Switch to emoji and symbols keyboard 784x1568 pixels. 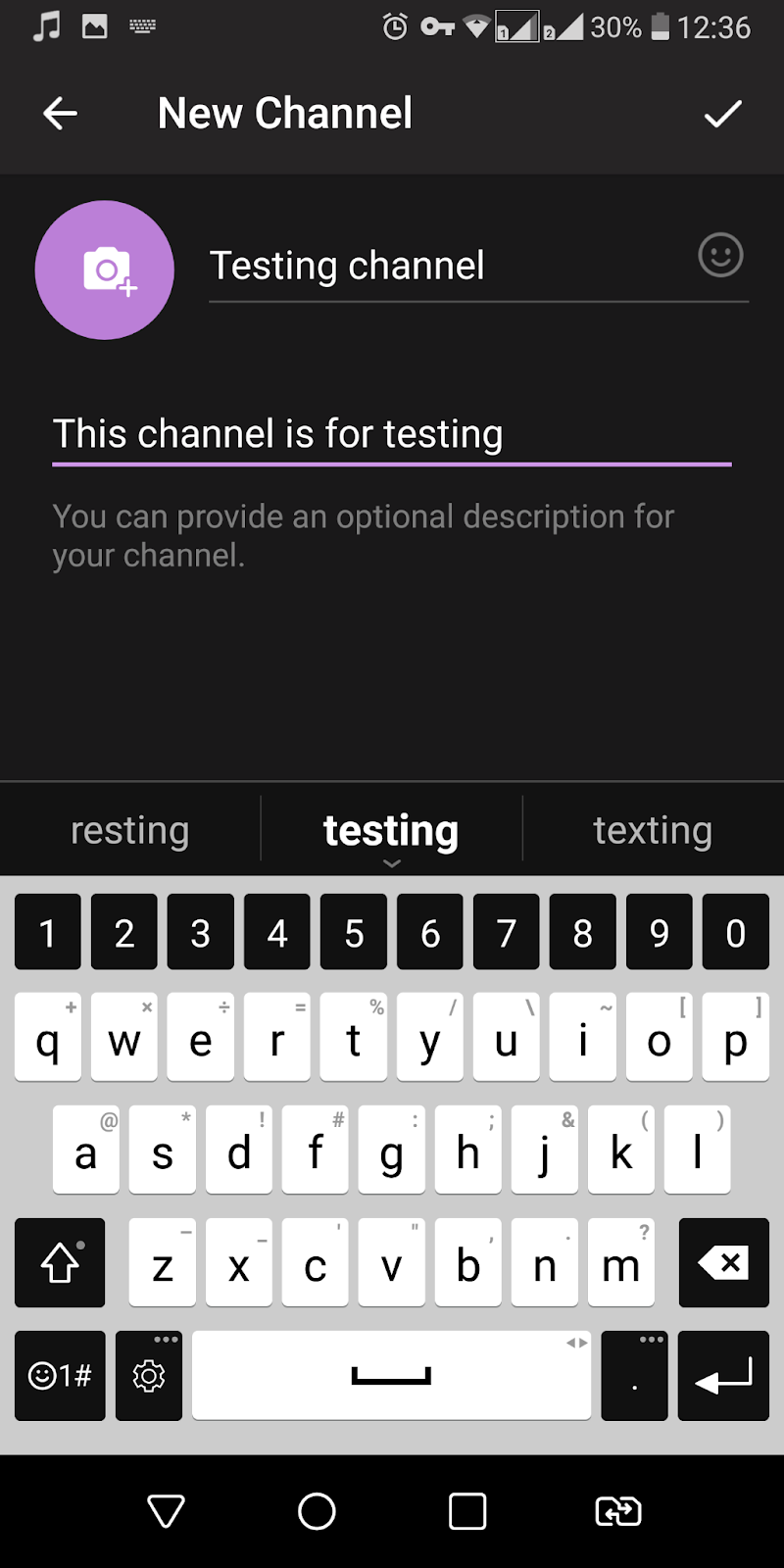tap(60, 1376)
